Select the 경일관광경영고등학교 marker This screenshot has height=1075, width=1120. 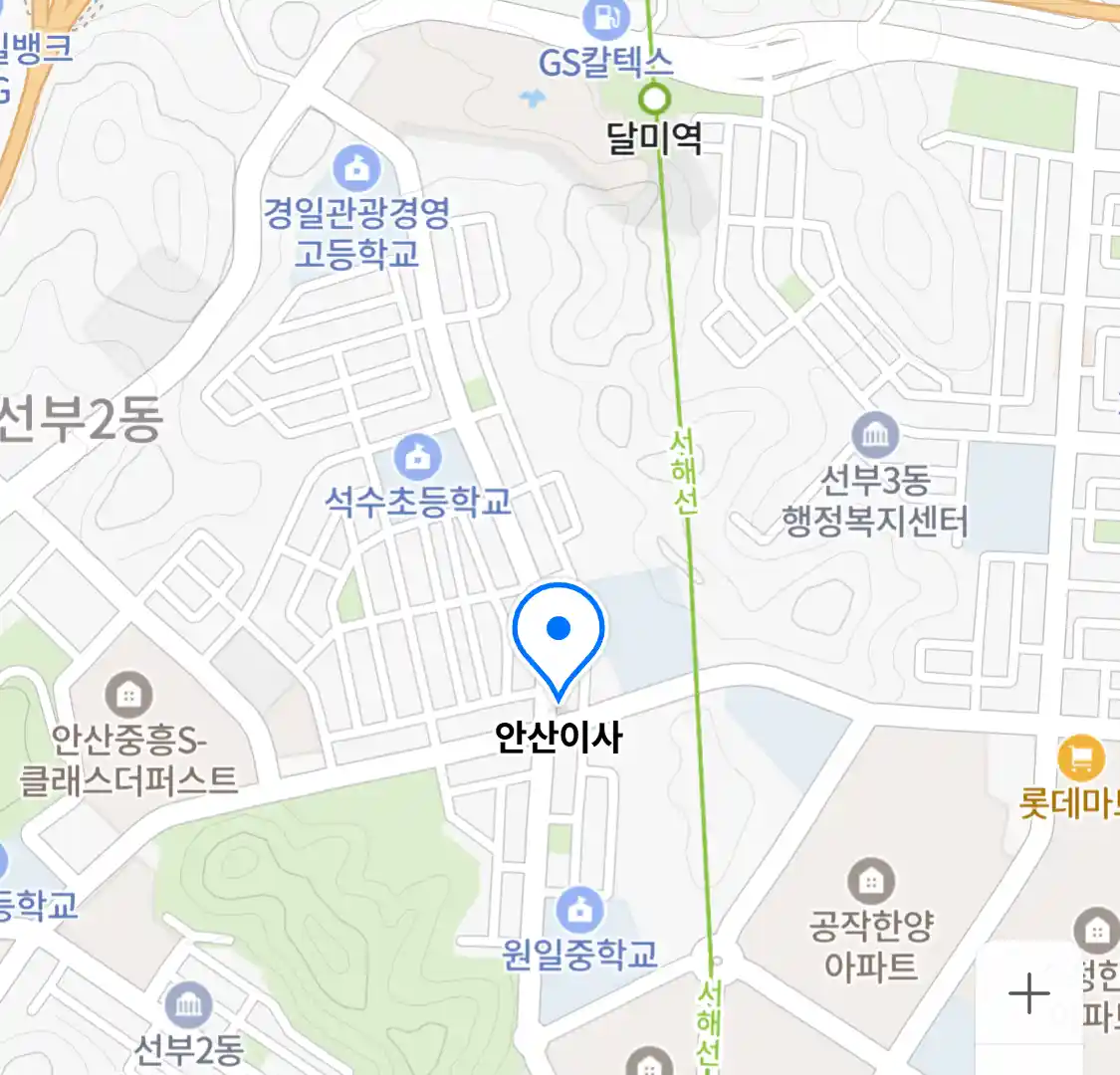(x=356, y=168)
